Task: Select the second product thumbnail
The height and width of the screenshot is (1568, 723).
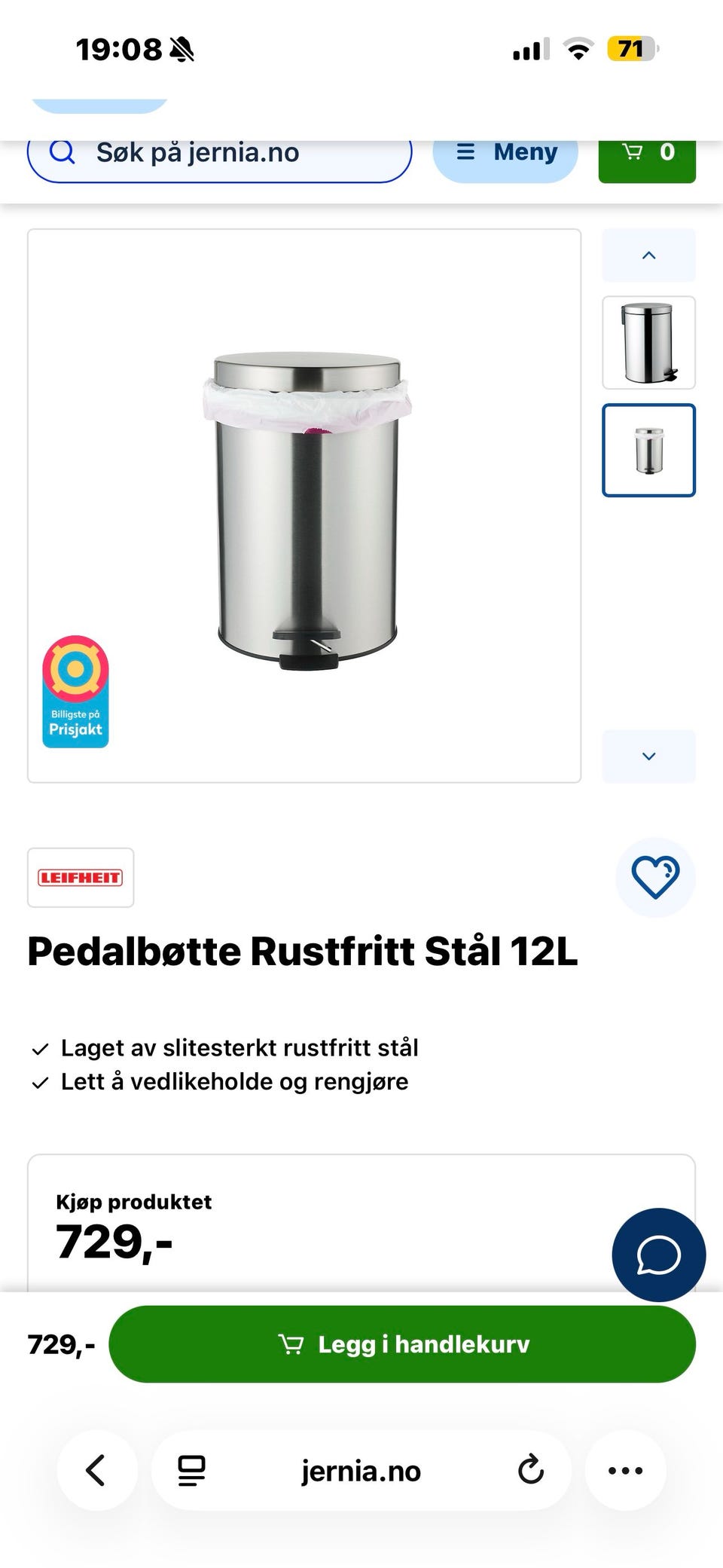Action: pos(648,451)
